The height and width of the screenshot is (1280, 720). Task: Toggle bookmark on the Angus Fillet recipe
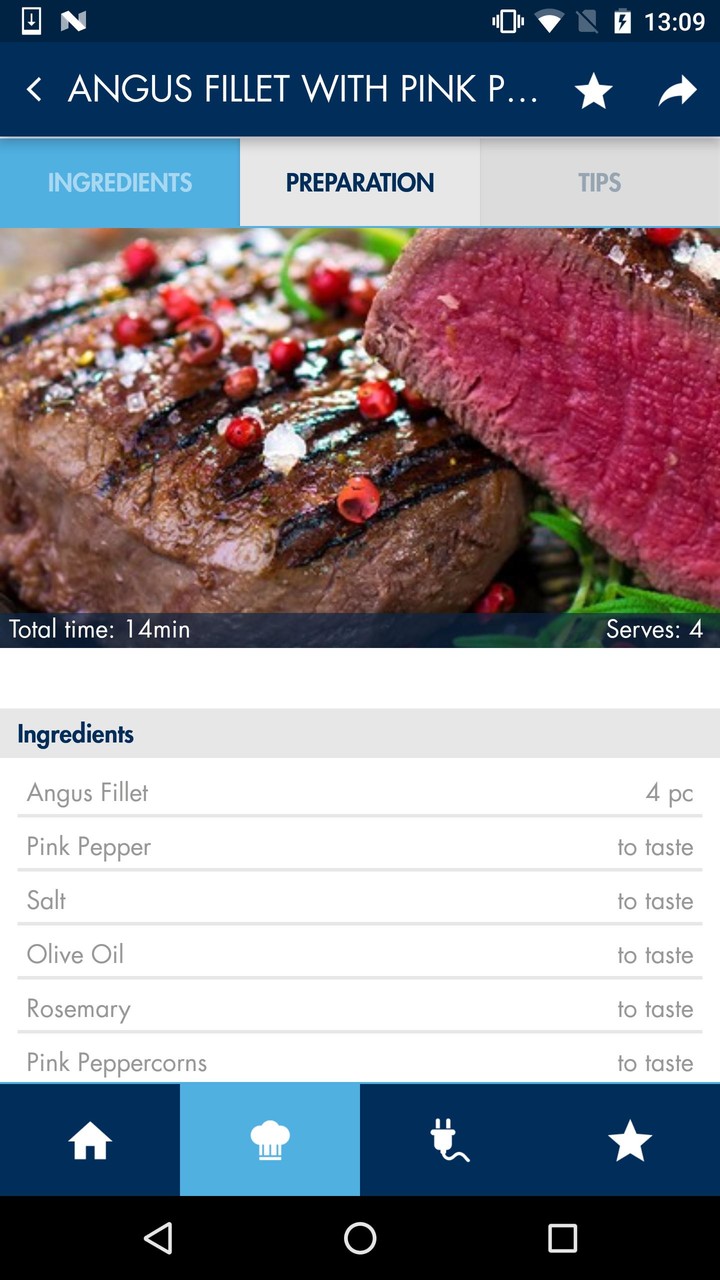593,89
